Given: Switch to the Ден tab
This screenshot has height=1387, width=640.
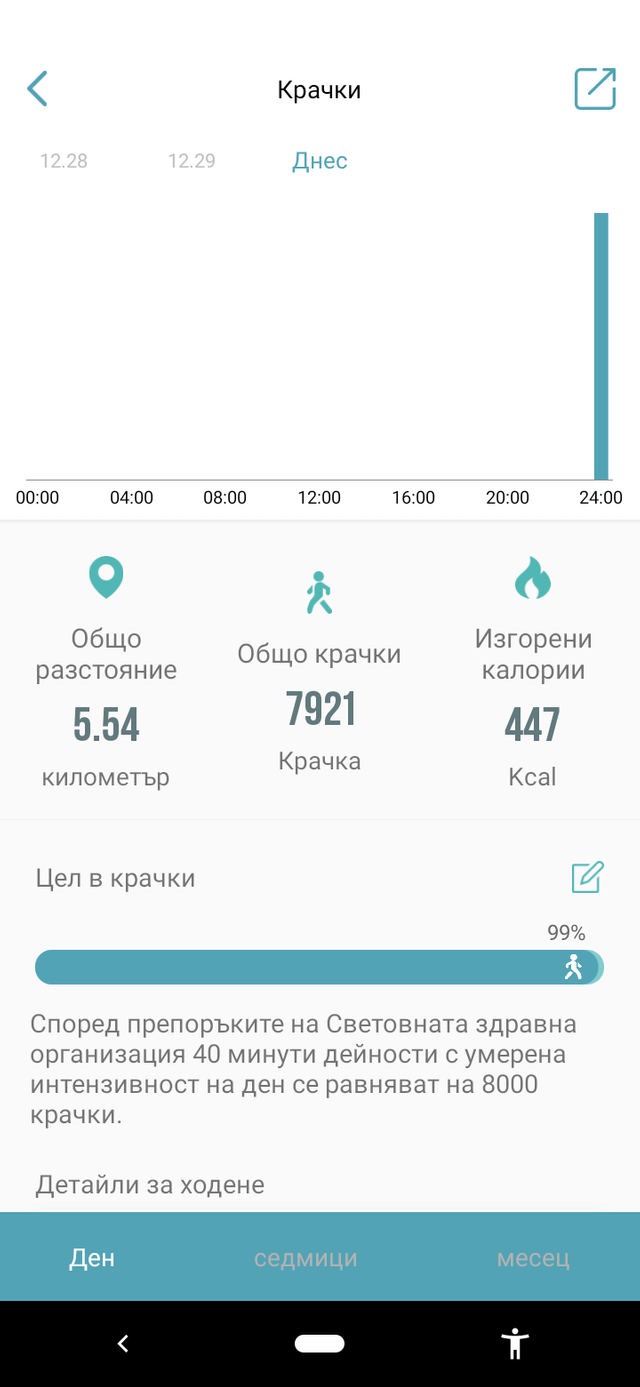Looking at the screenshot, I should [x=92, y=1258].
